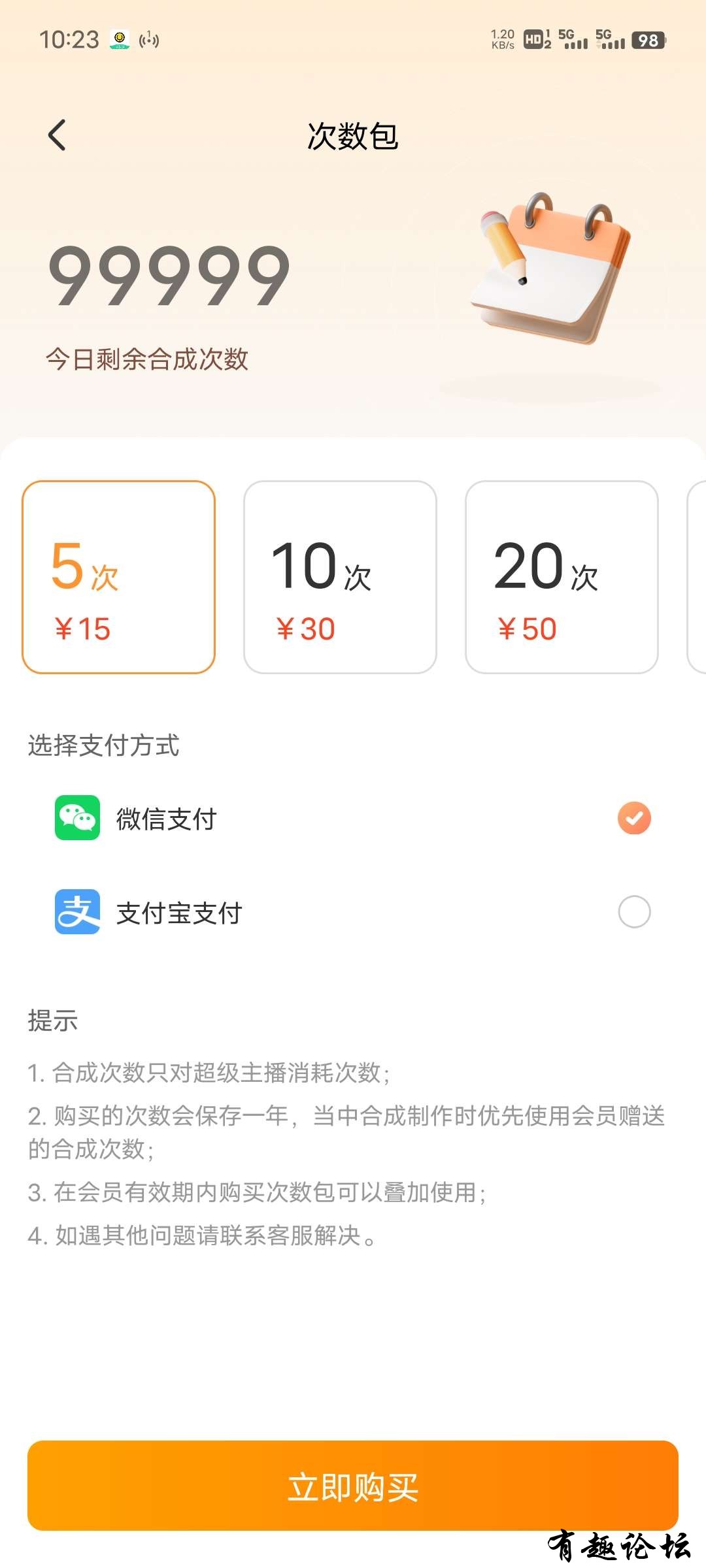Screen dimensions: 706x1568
Task: Select 支付宝支付 as payment method
Action: point(633,912)
